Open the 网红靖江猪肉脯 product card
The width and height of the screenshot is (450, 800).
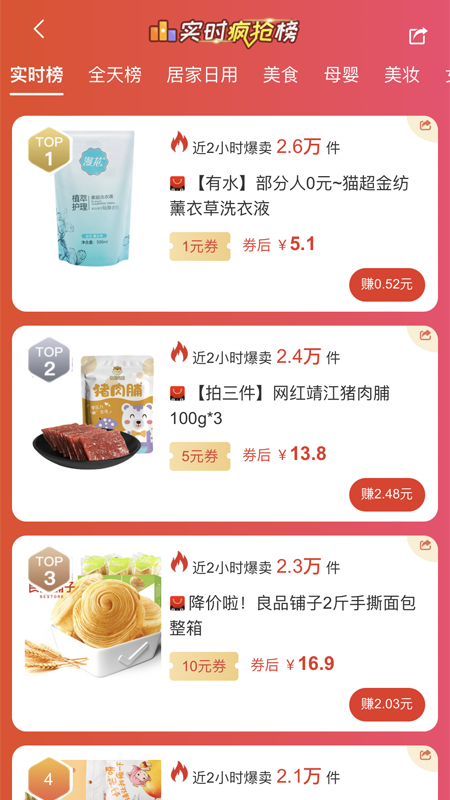224,423
